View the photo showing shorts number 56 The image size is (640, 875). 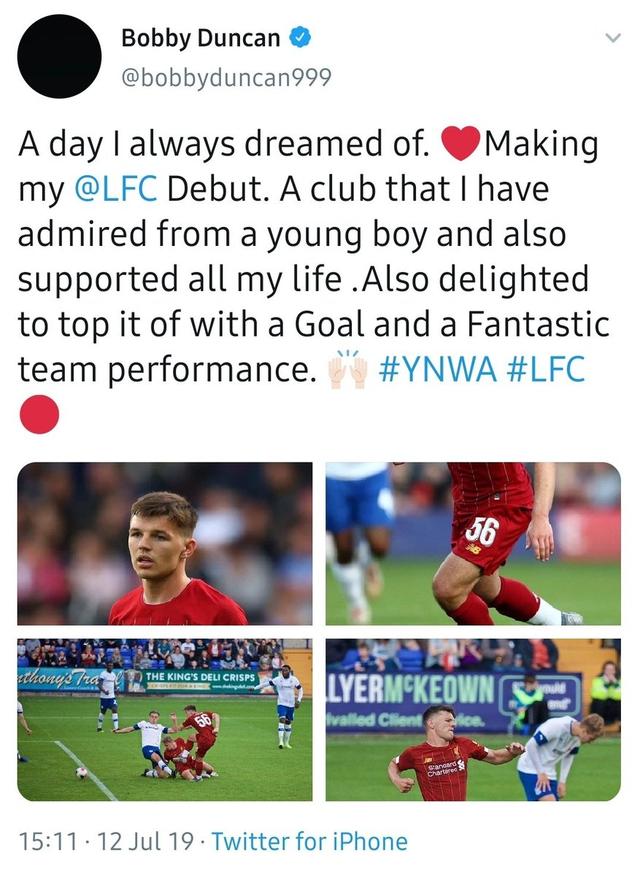pyautogui.click(x=473, y=544)
